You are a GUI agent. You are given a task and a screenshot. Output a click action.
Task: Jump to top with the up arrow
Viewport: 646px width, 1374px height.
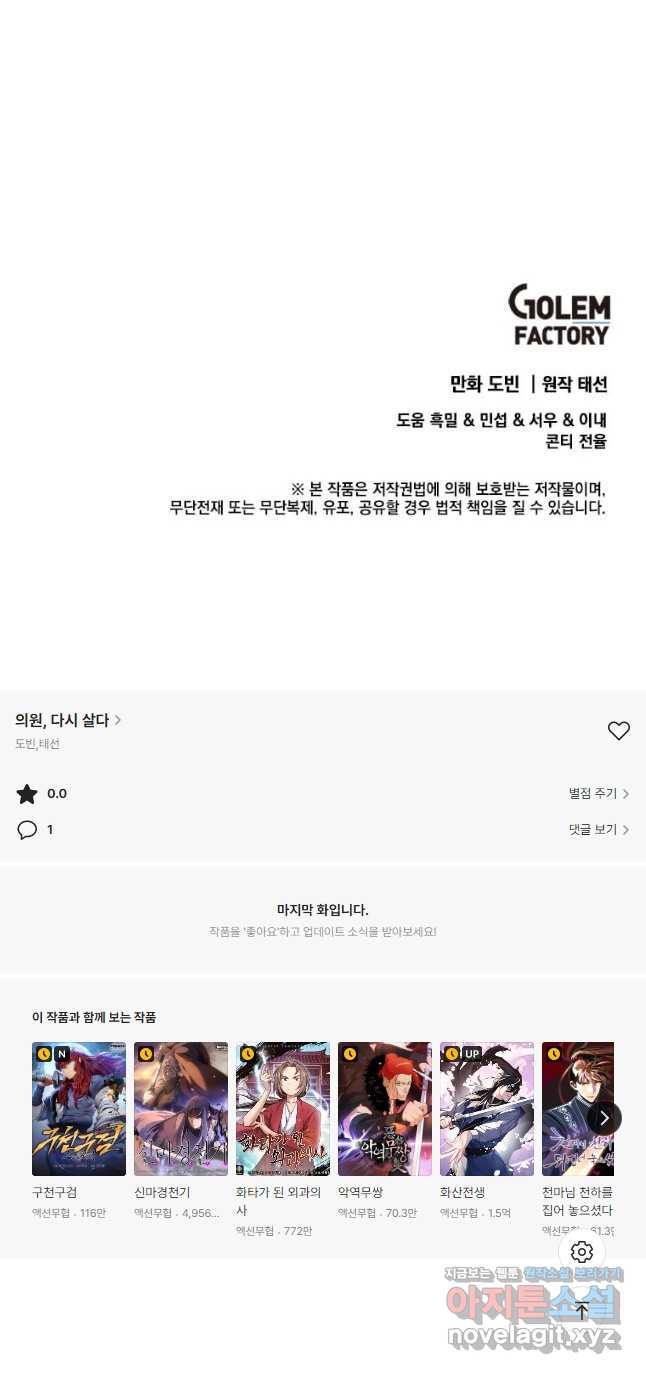(x=582, y=1311)
